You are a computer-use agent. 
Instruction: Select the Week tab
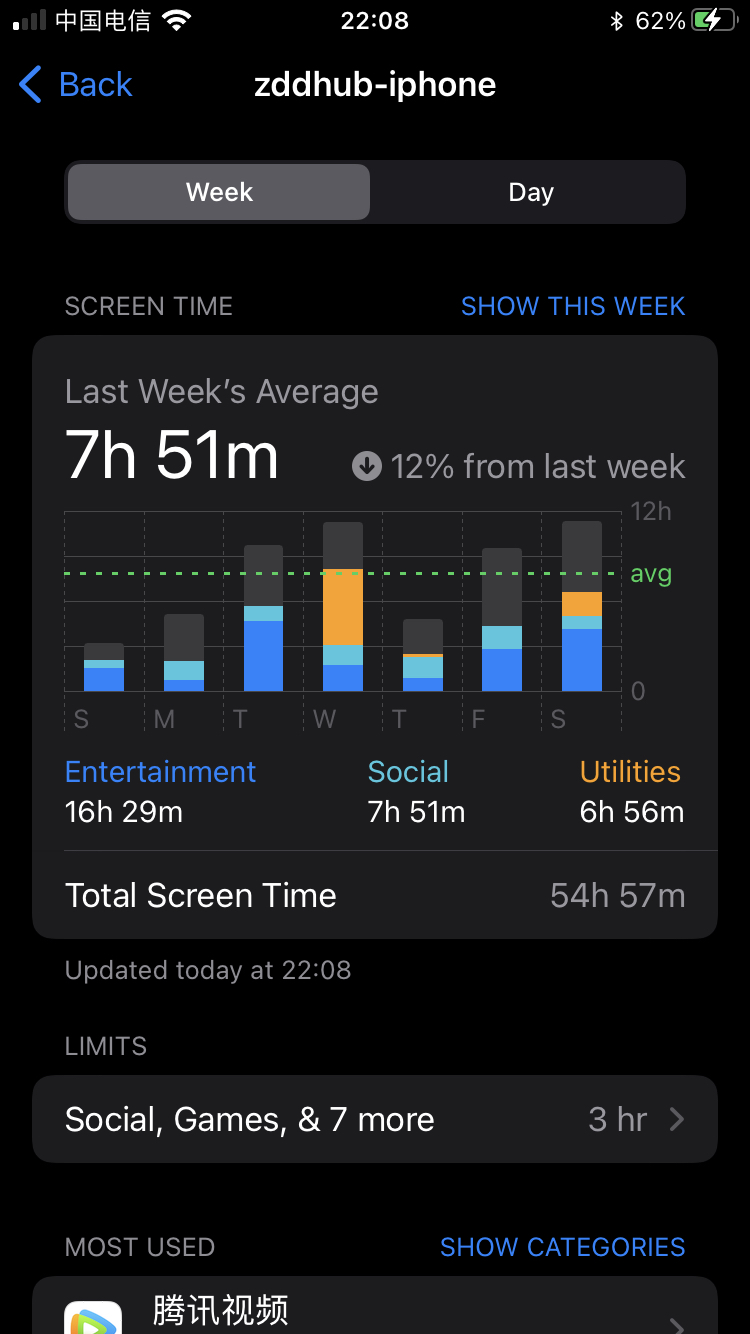[217, 192]
